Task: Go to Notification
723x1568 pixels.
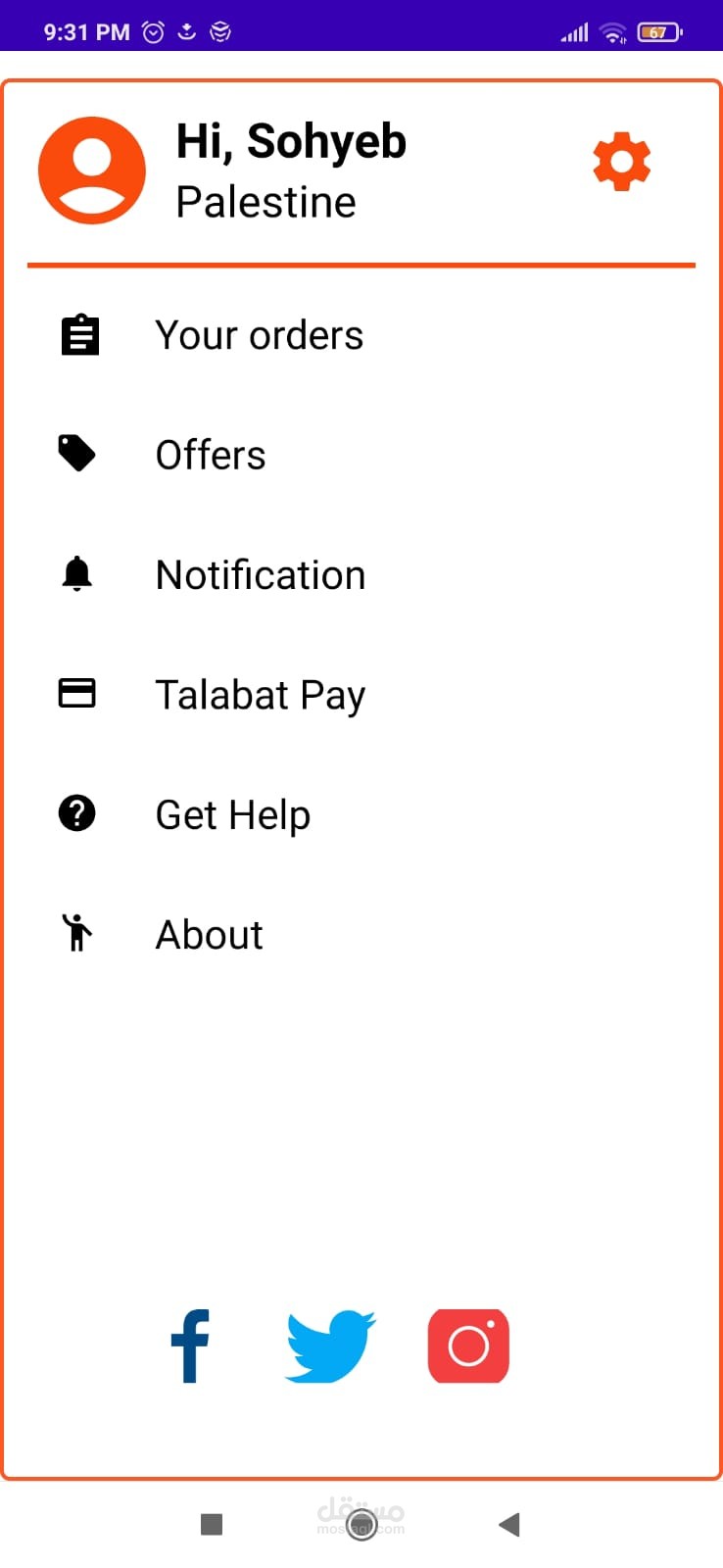Action: click(260, 575)
